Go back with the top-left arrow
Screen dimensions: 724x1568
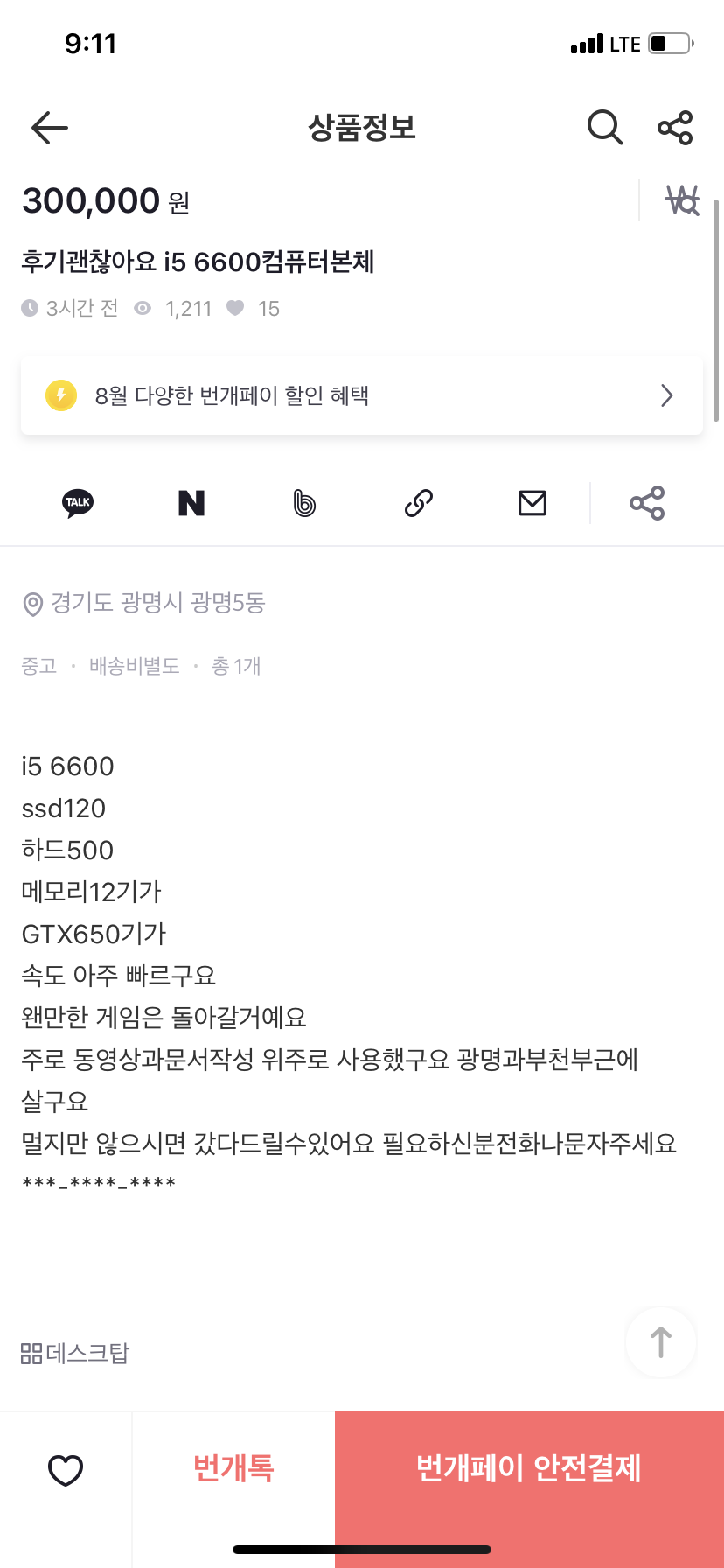tap(50, 128)
